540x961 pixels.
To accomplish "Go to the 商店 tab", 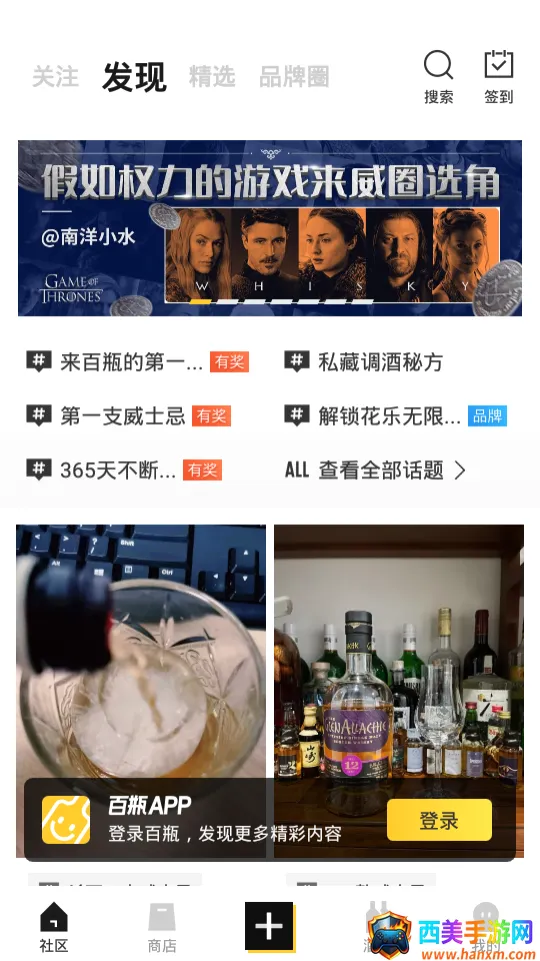I will 162,927.
